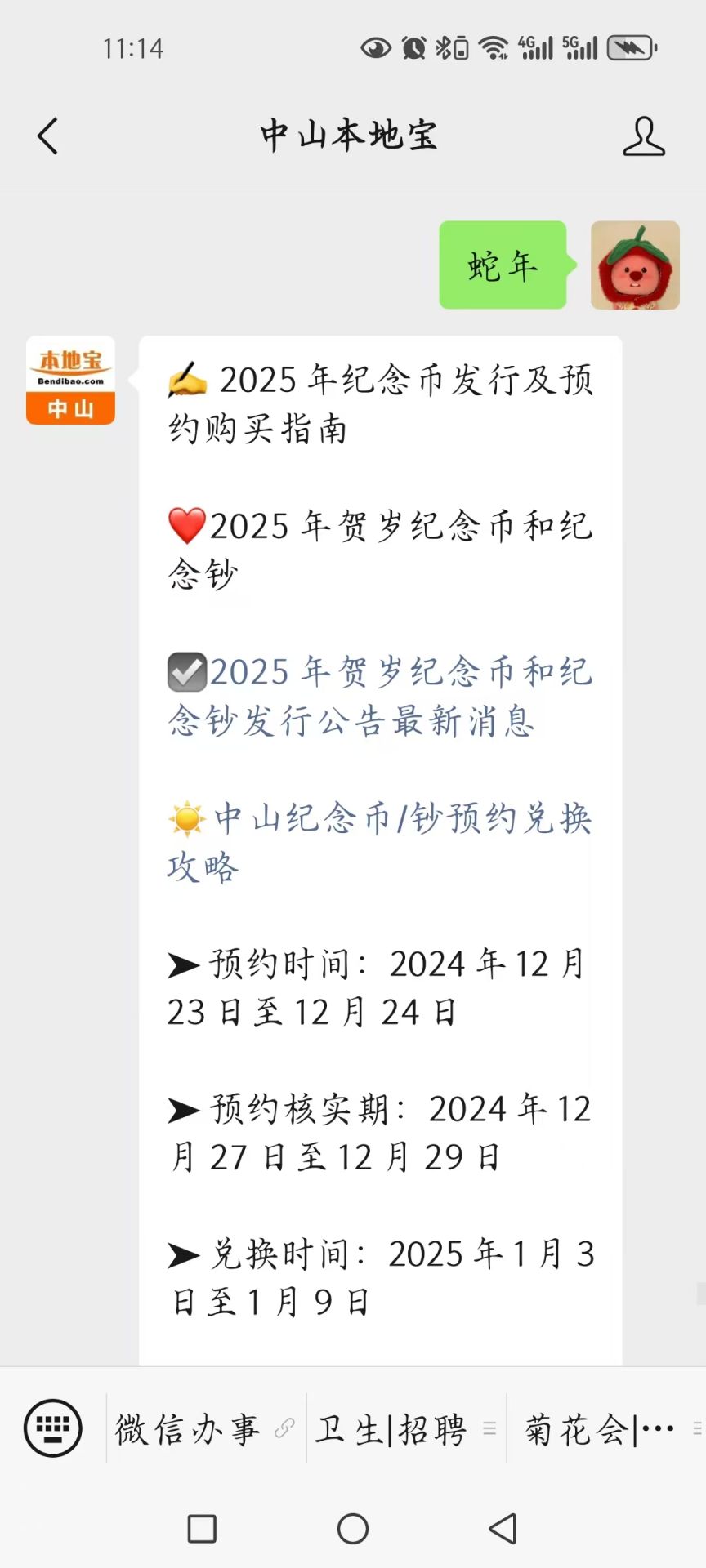Click the back arrow to leave the chat
The height and width of the screenshot is (1568, 706).
point(47,136)
